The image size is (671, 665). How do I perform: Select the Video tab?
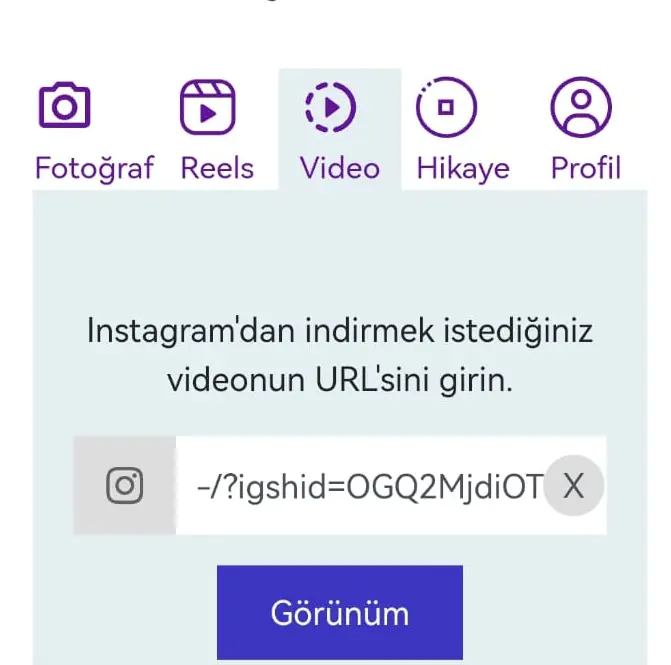(340, 130)
